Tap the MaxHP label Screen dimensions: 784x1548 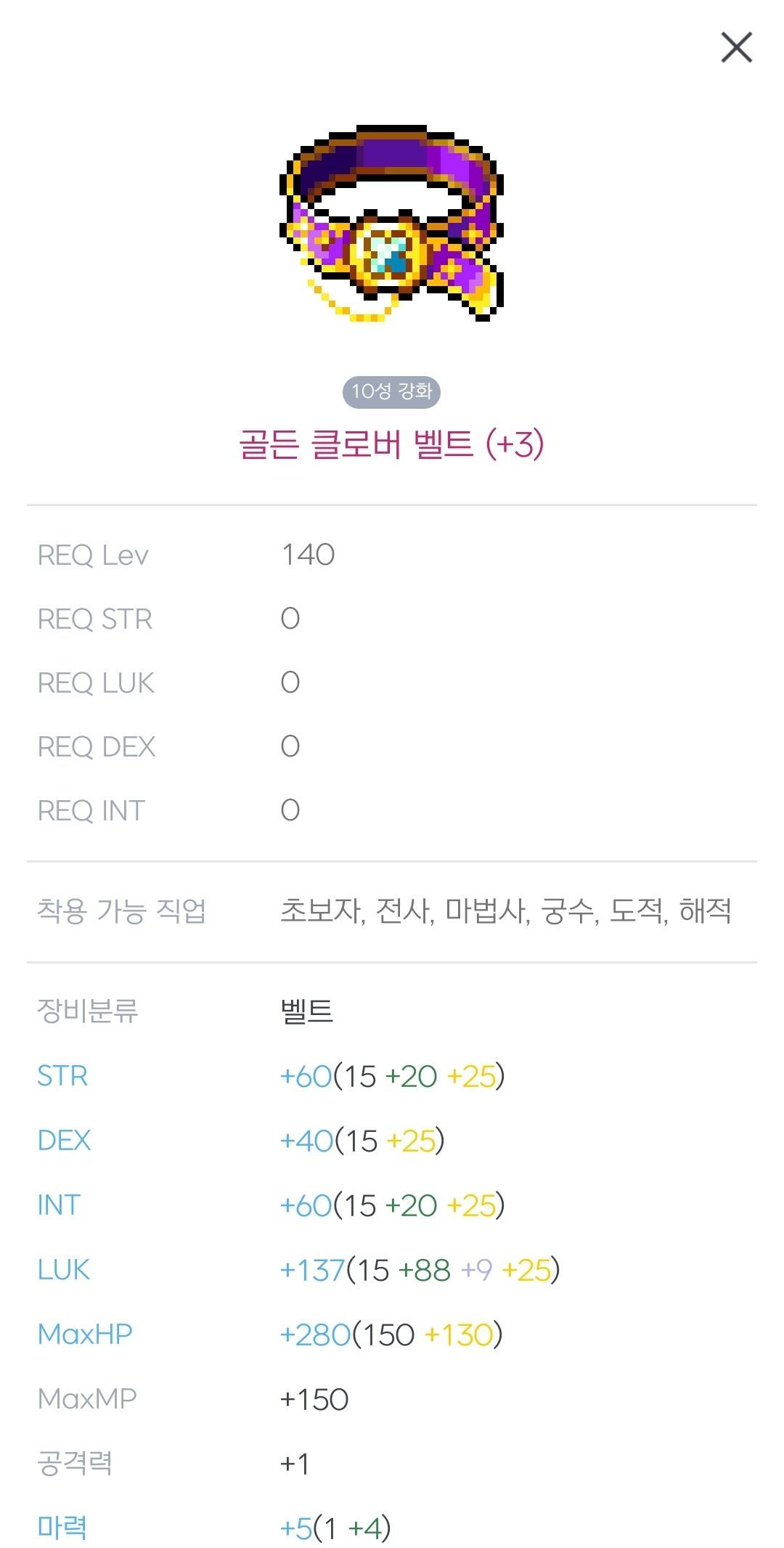click(x=85, y=1332)
